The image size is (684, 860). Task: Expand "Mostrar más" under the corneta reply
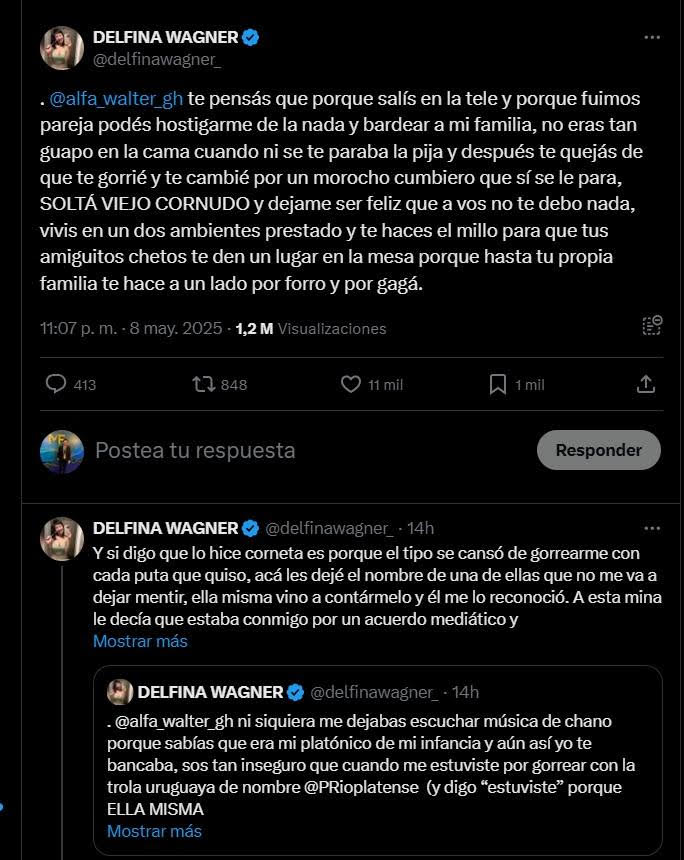pyautogui.click(x=140, y=641)
